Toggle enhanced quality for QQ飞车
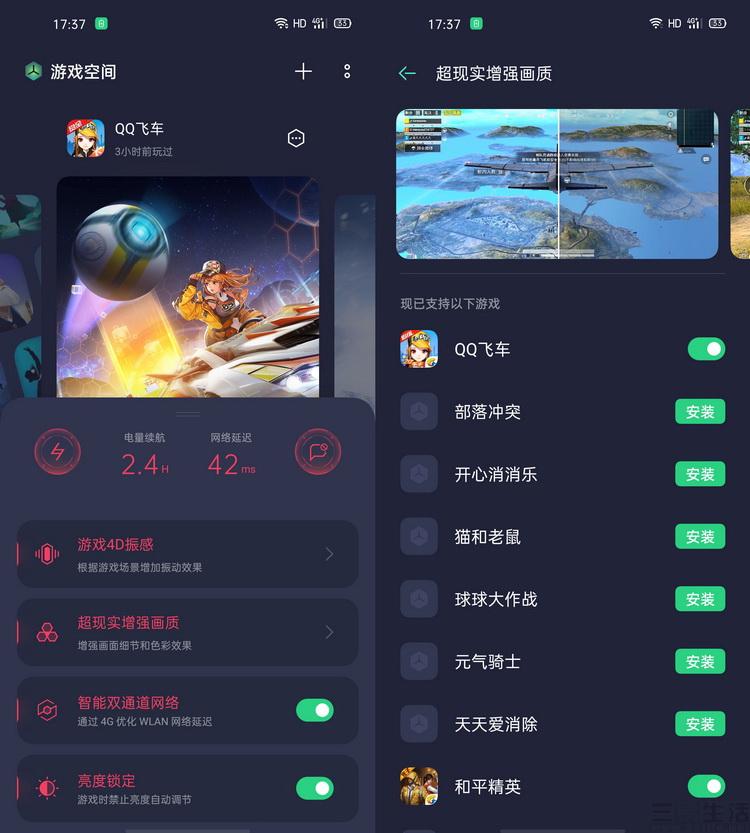The width and height of the screenshot is (750, 833). 706,349
